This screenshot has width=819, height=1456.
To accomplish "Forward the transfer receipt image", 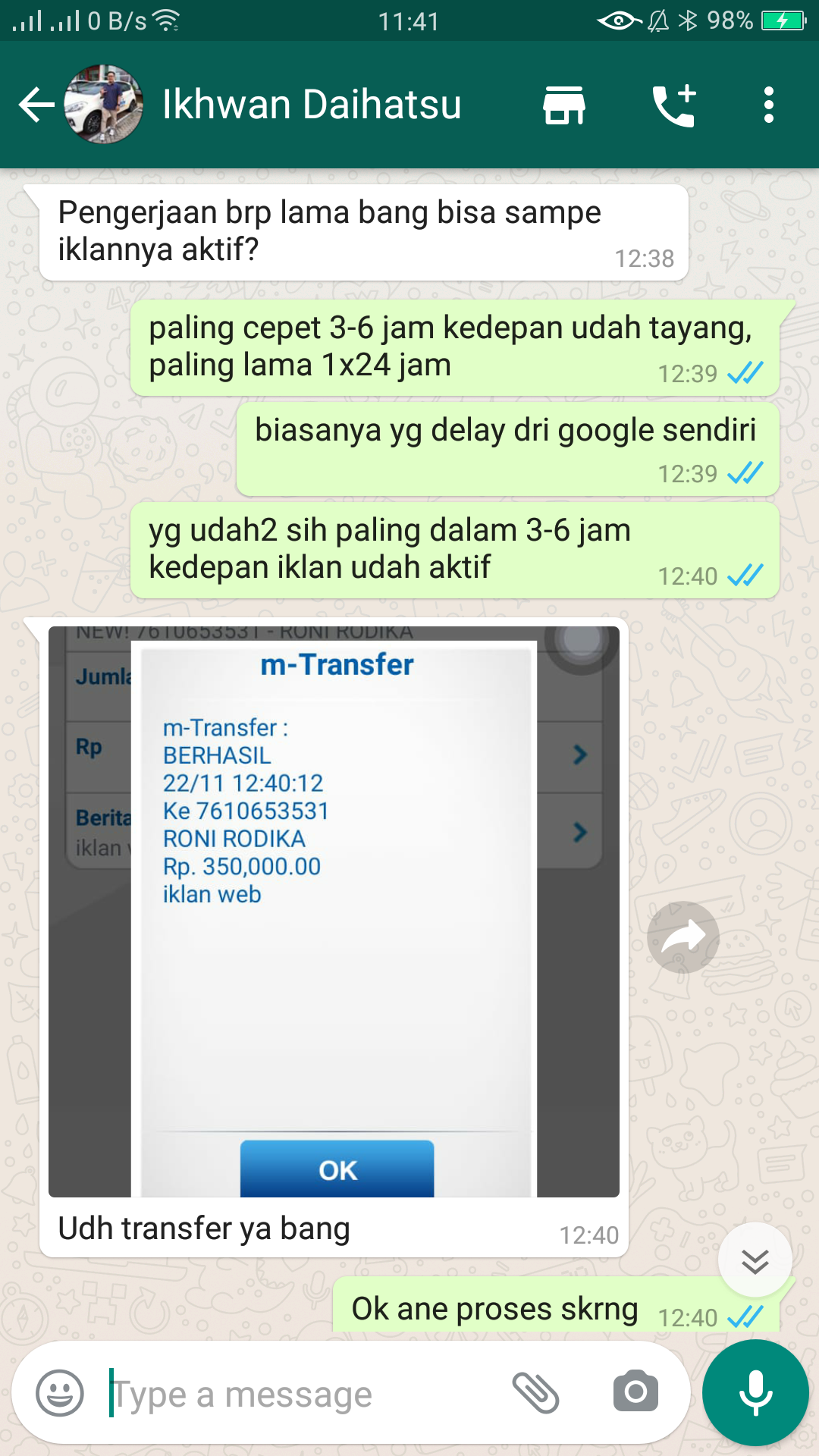I will tap(683, 937).
